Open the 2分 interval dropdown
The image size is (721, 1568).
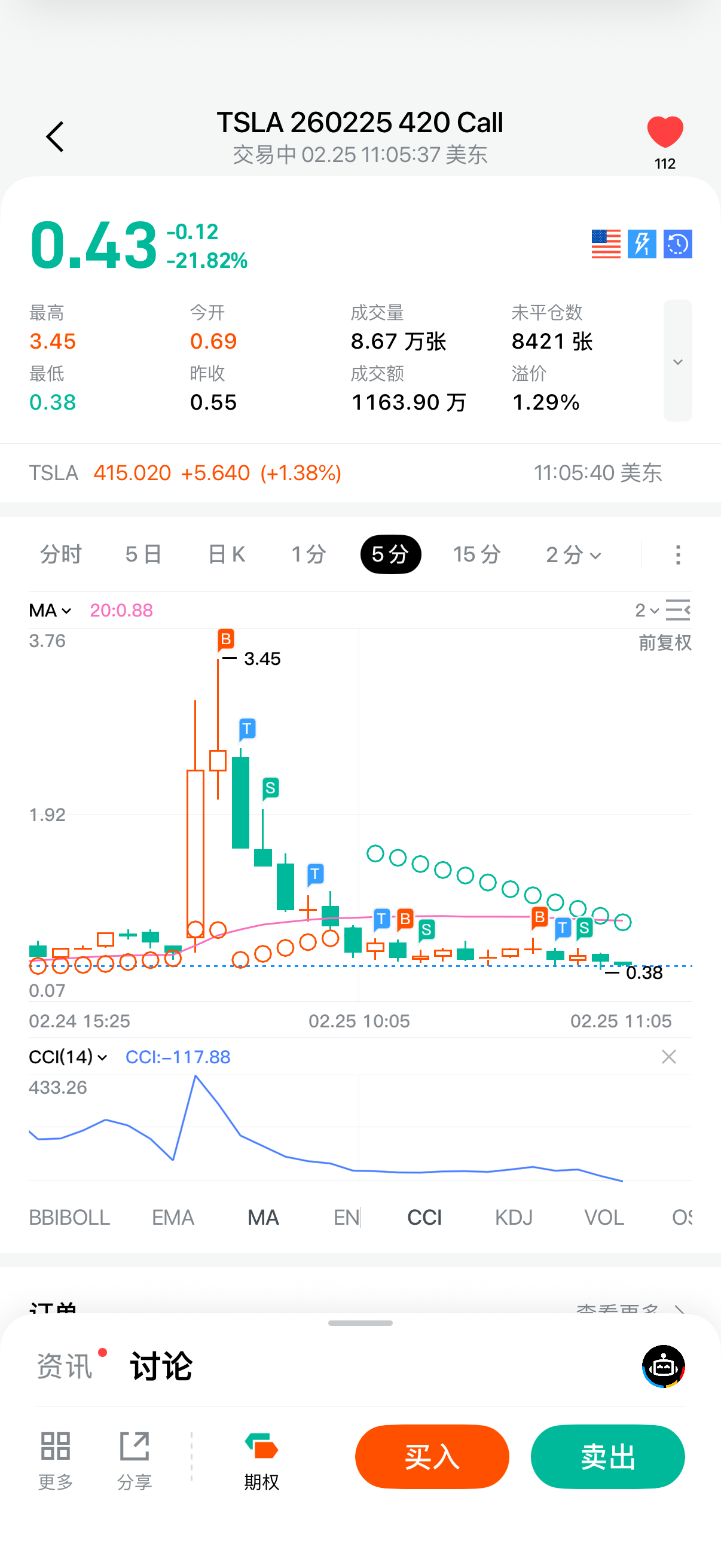click(x=573, y=554)
